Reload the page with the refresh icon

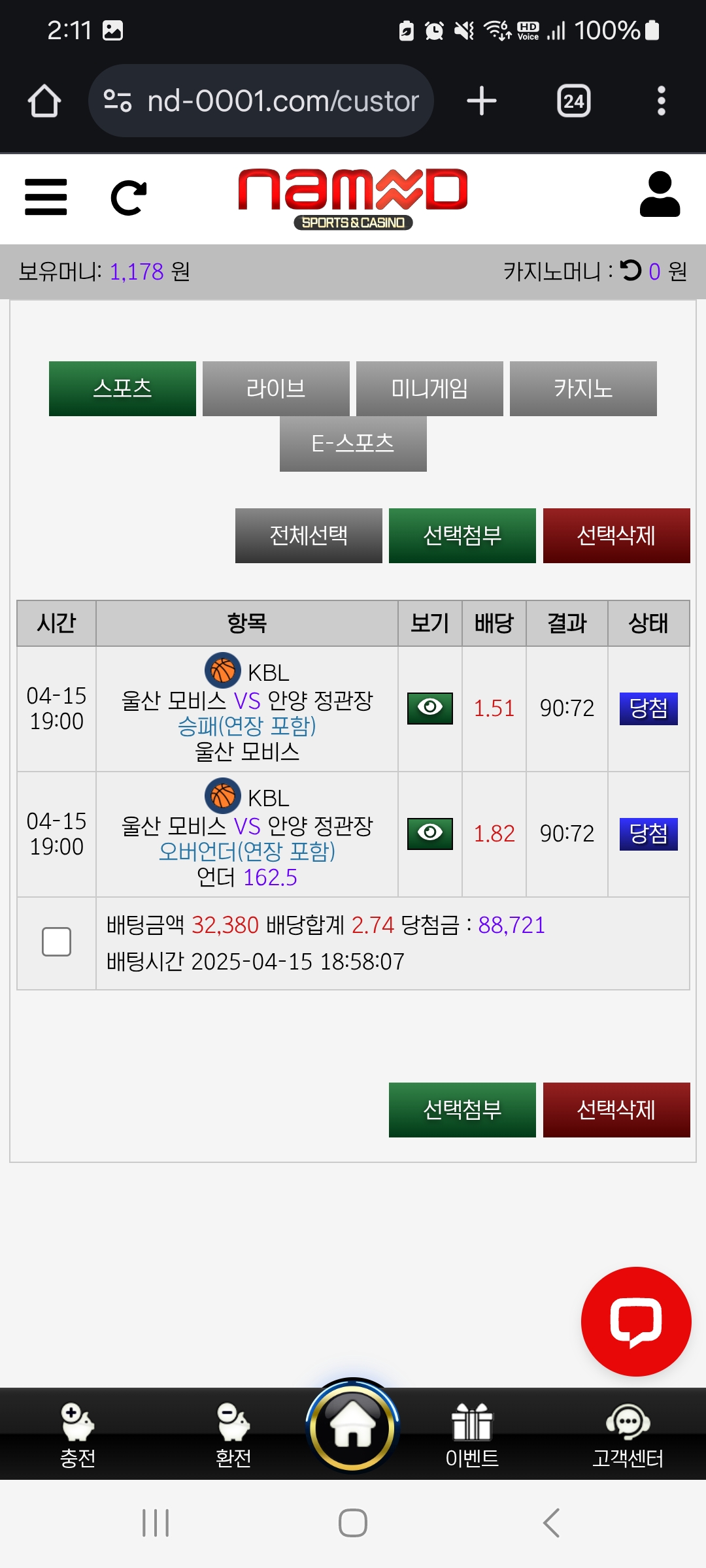pyautogui.click(x=128, y=197)
